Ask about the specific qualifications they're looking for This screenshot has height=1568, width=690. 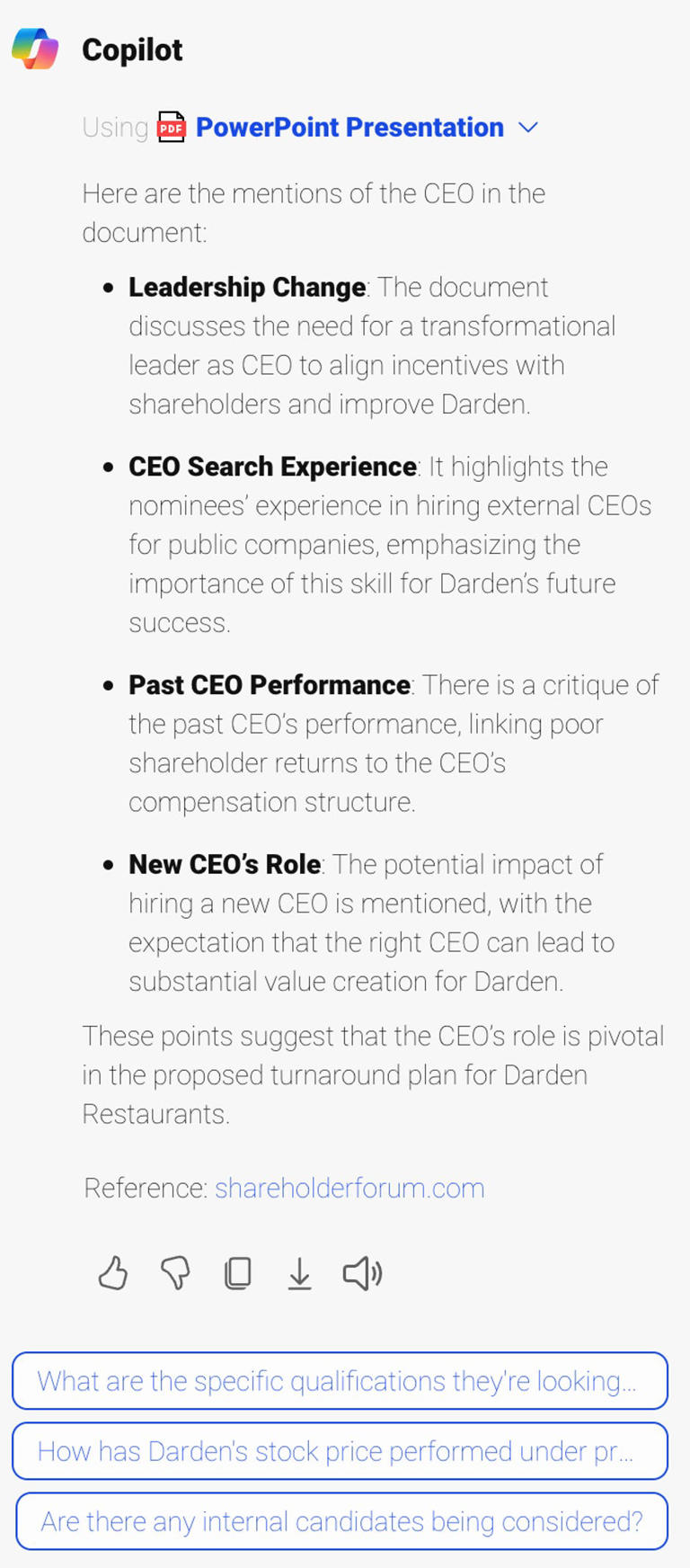pos(340,1381)
